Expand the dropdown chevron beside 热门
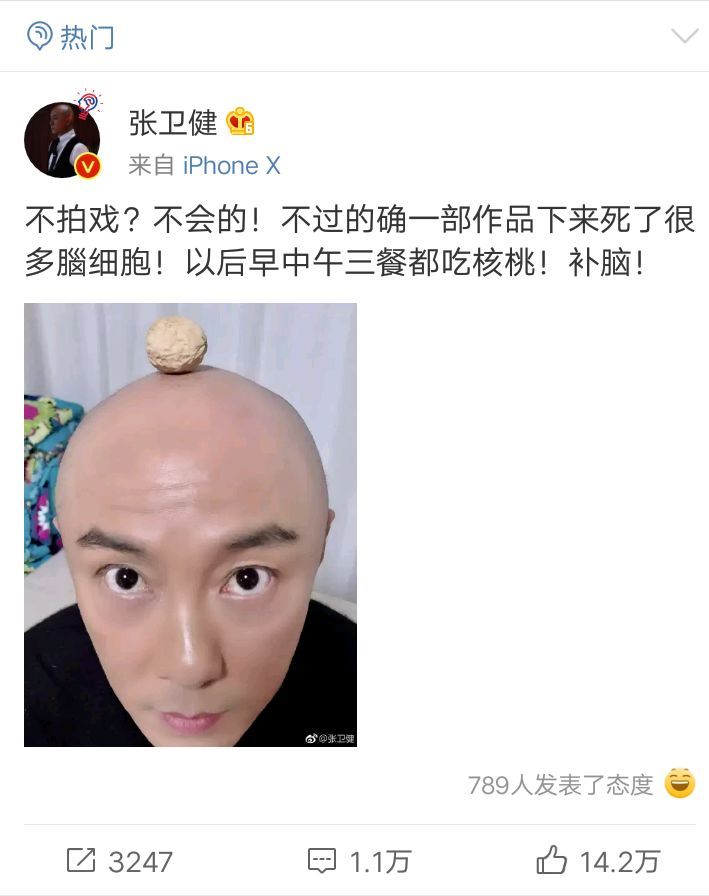Screen dimensions: 709x896 pyautogui.click(x=684, y=36)
